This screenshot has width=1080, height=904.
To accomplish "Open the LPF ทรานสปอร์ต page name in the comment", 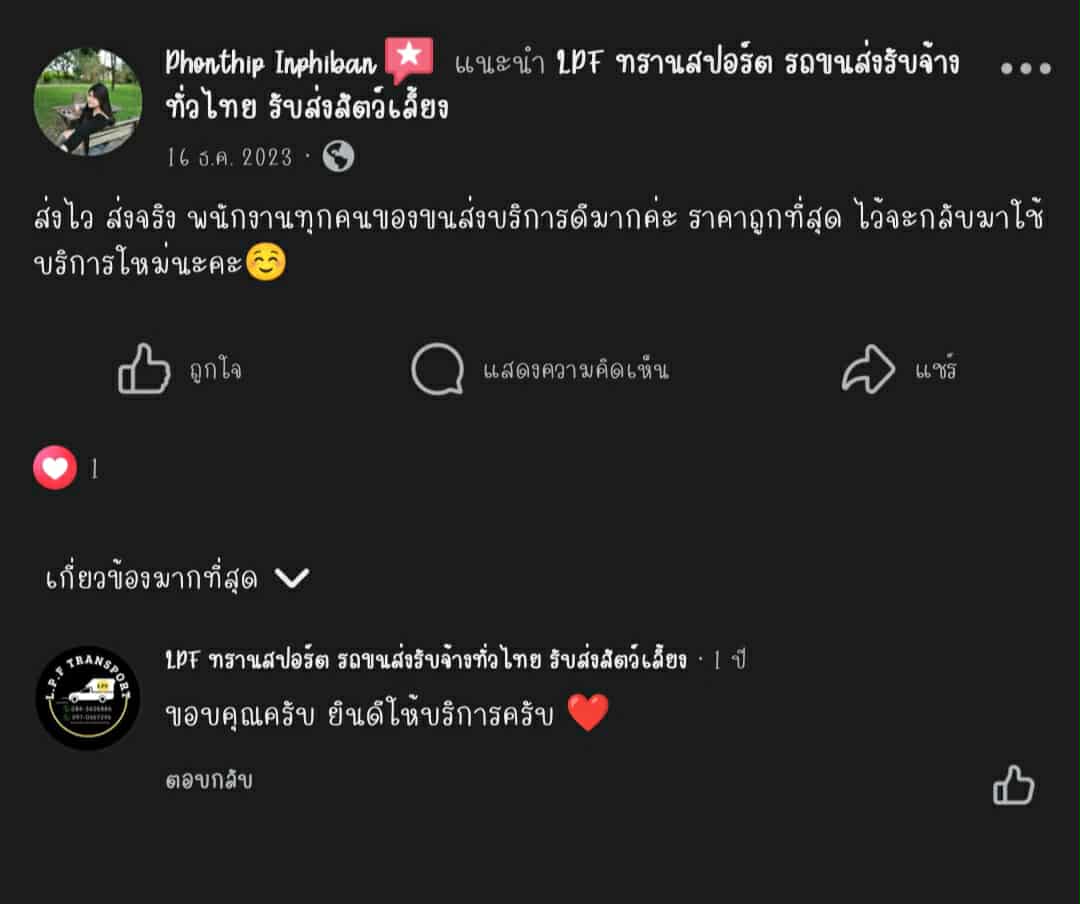I will [x=426, y=660].
